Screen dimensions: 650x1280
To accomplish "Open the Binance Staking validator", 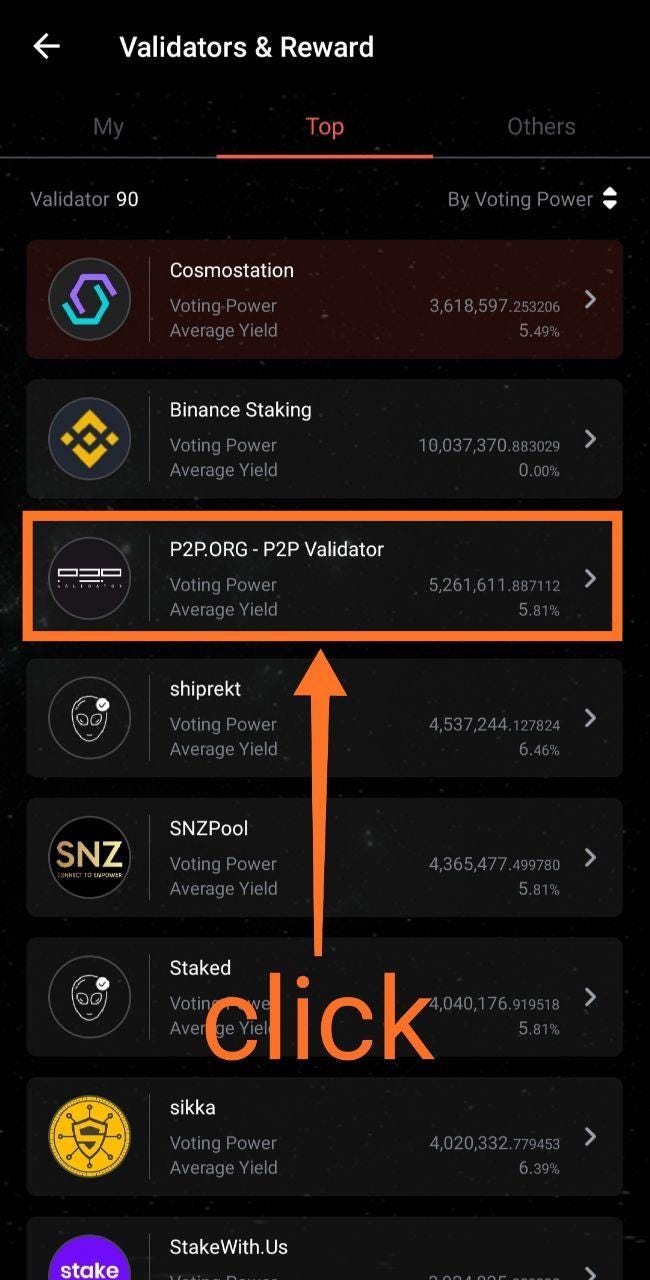I will click(324, 439).
